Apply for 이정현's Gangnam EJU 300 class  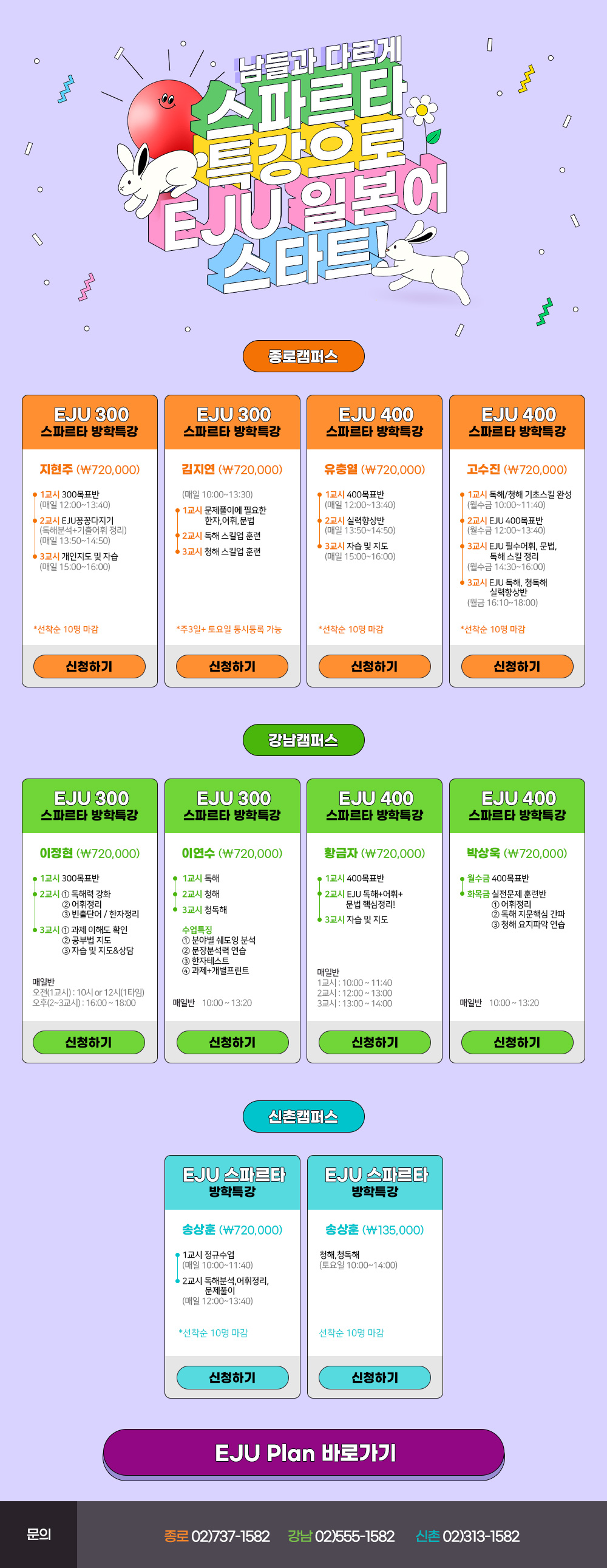89,1041
